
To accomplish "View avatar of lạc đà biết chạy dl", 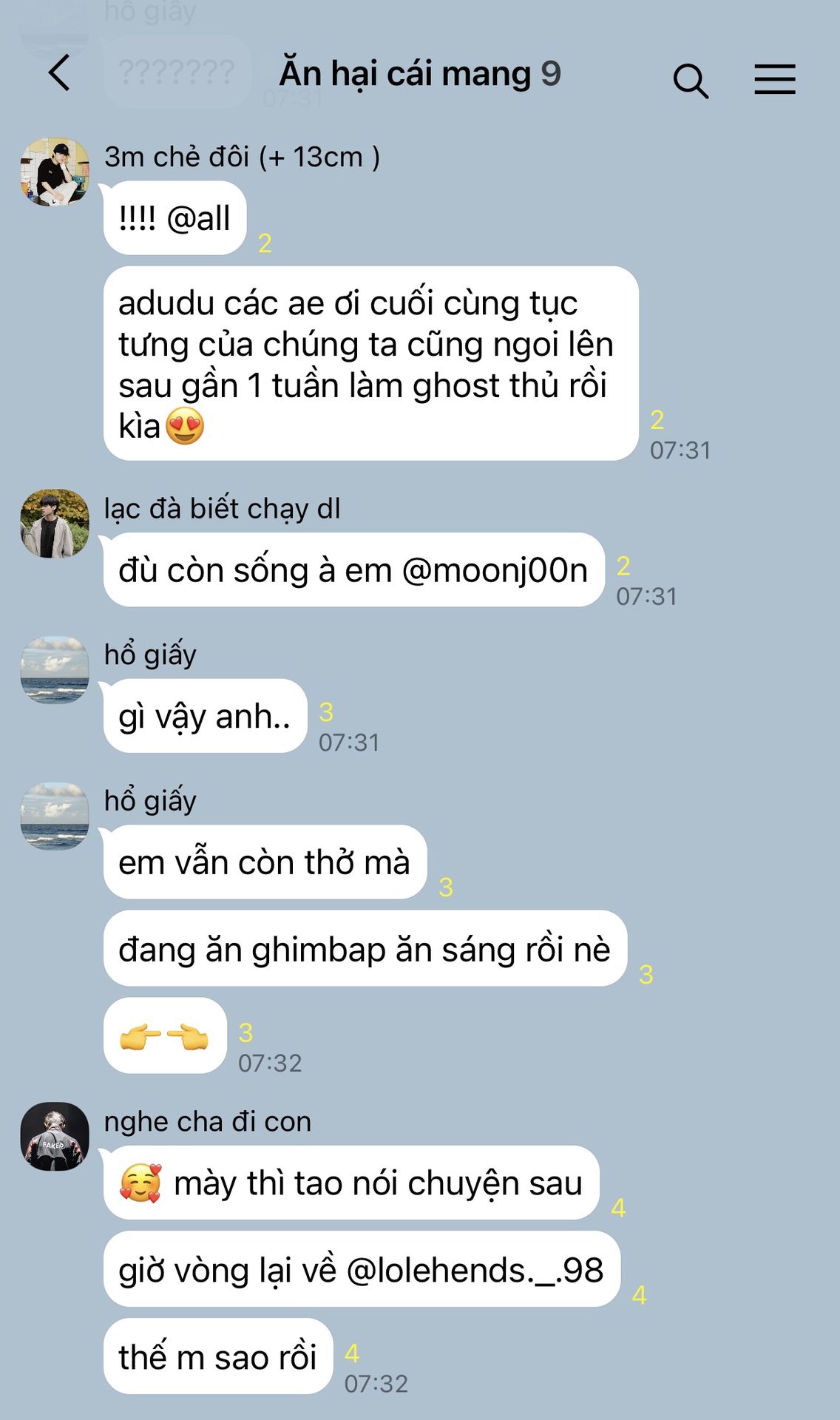I will (55, 524).
